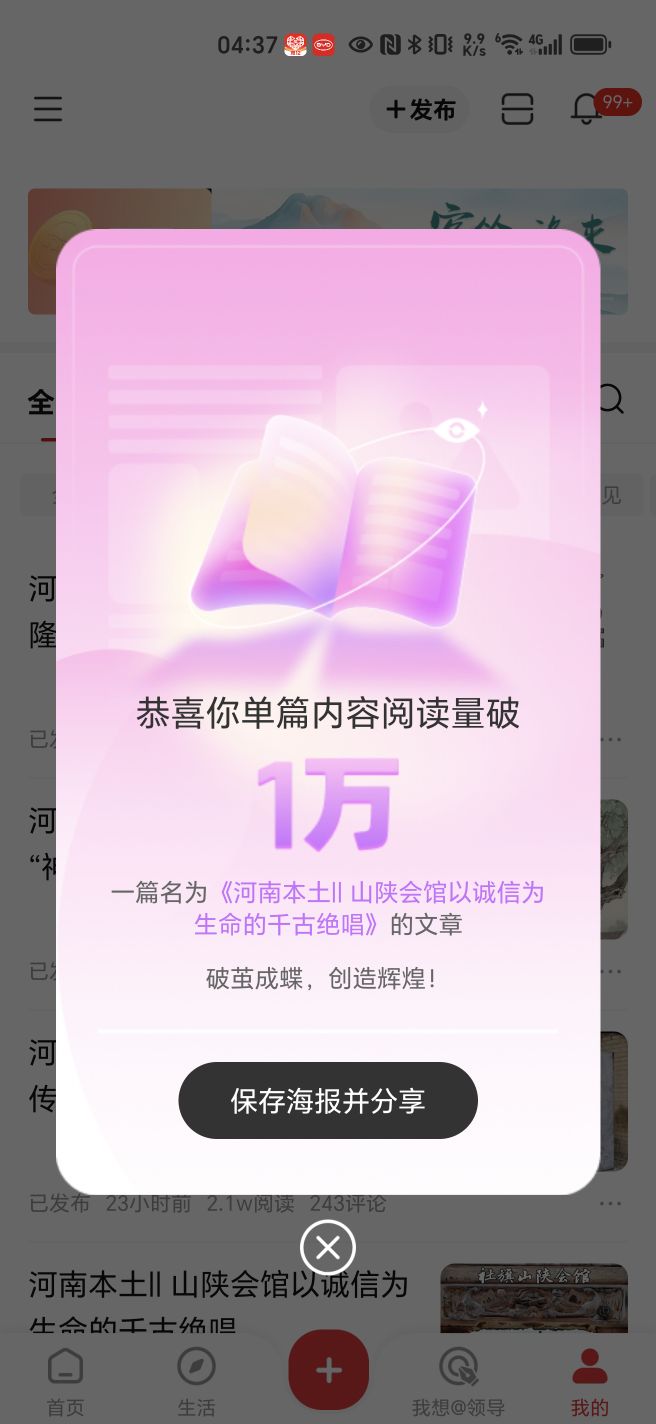Open the notifications bell
656x1424 pixels.
[586, 109]
